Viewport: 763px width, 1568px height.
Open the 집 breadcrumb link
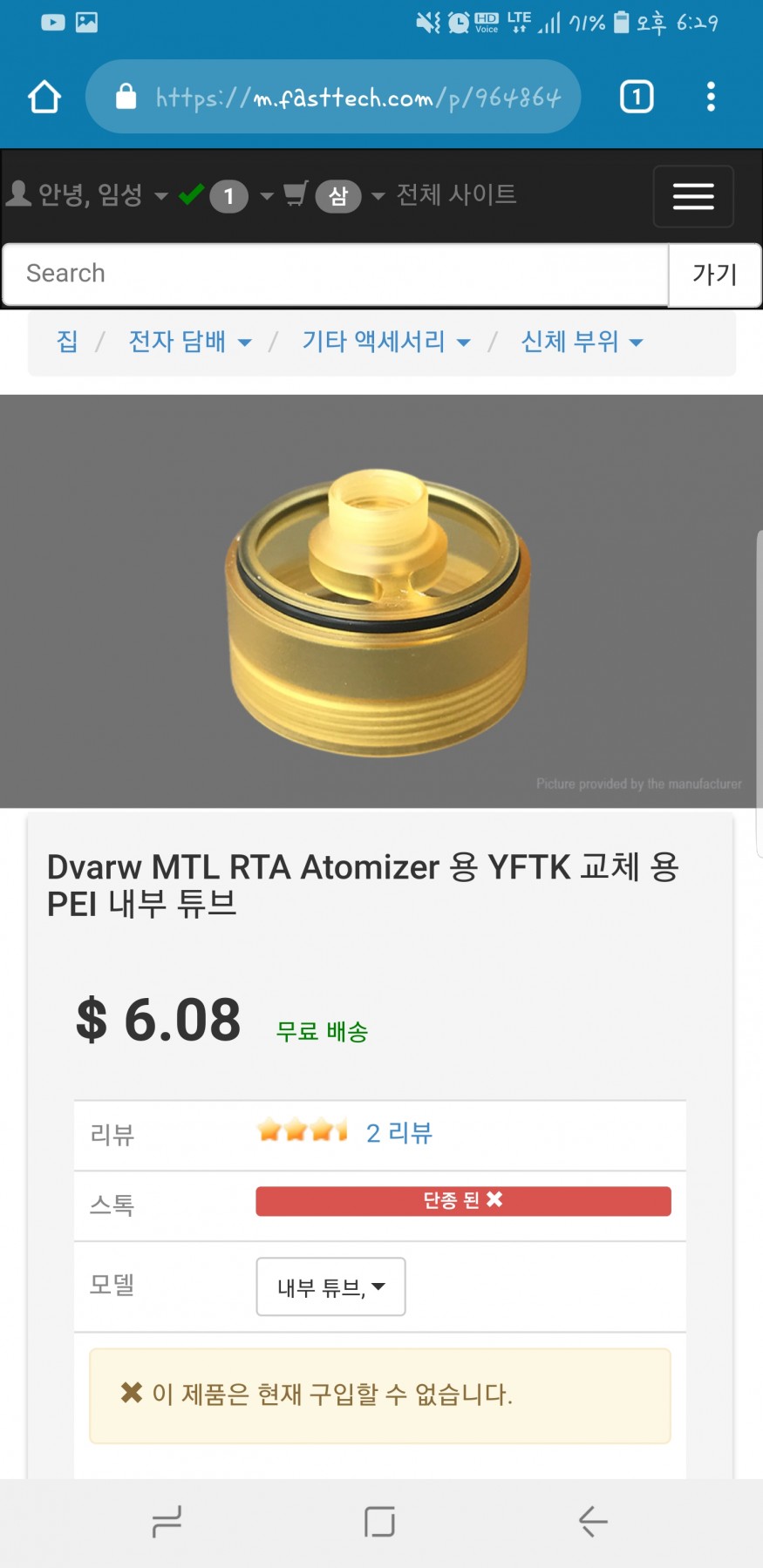[67, 342]
